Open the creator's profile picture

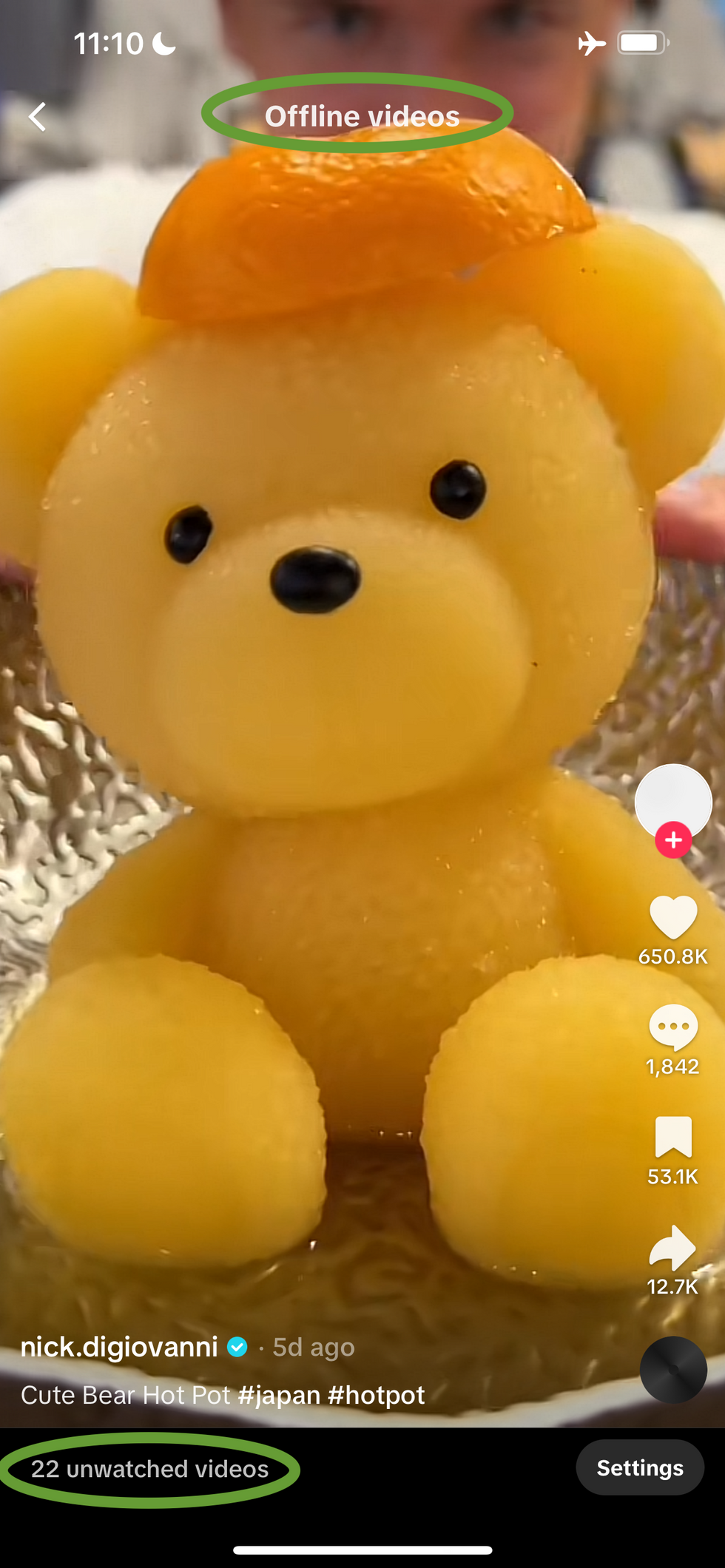click(672, 799)
